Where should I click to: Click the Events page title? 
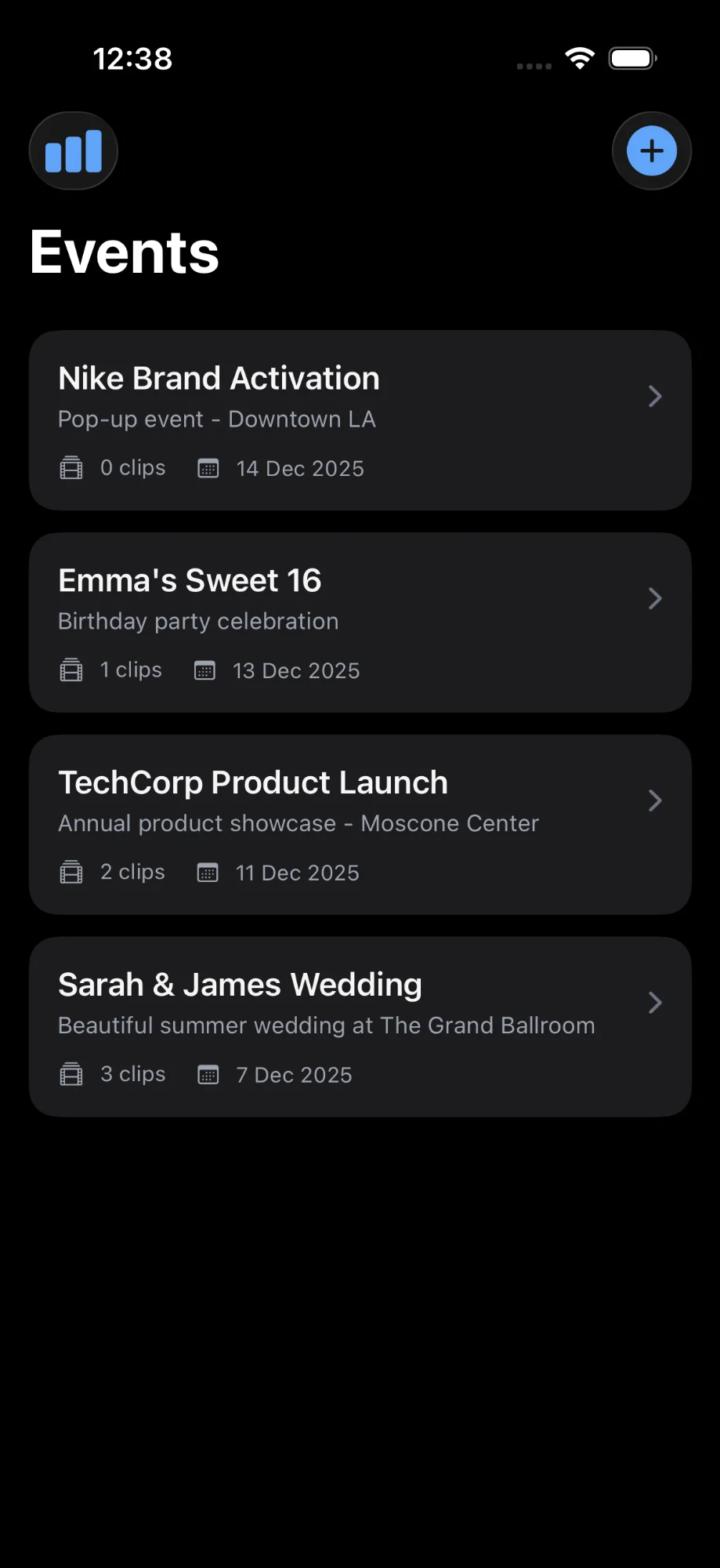123,251
